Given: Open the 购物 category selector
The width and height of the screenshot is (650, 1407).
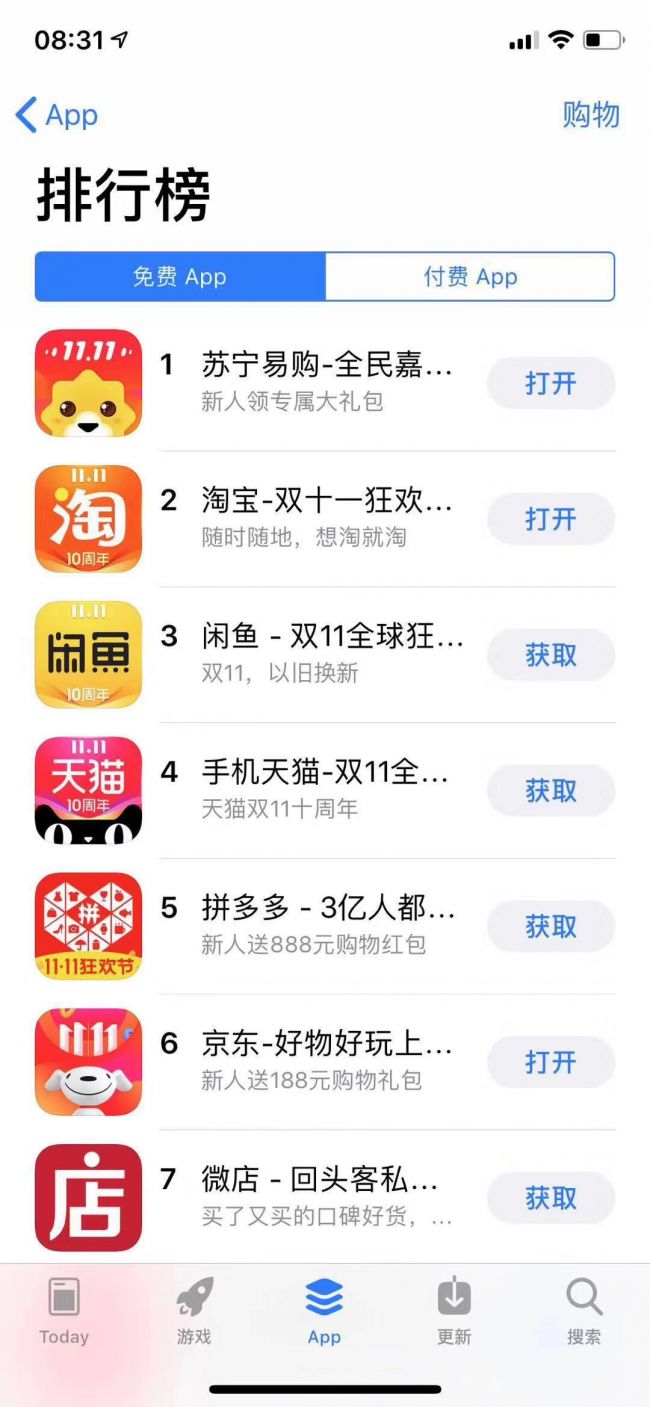Looking at the screenshot, I should [591, 115].
